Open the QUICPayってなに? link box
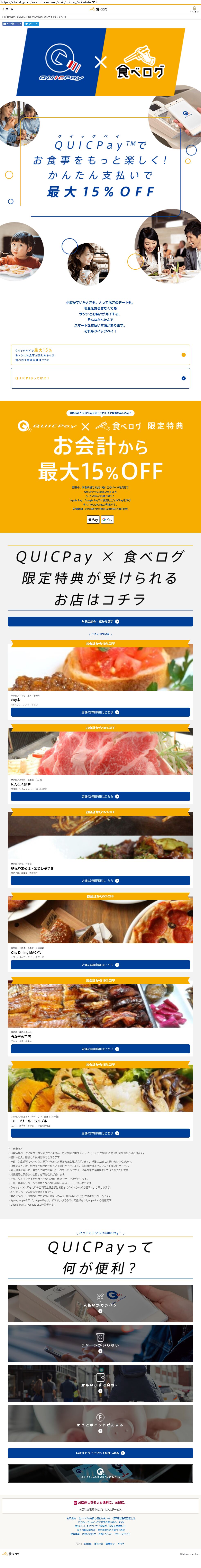Image resolution: width=201 pixels, height=1568 pixels. pyautogui.click(x=100, y=378)
